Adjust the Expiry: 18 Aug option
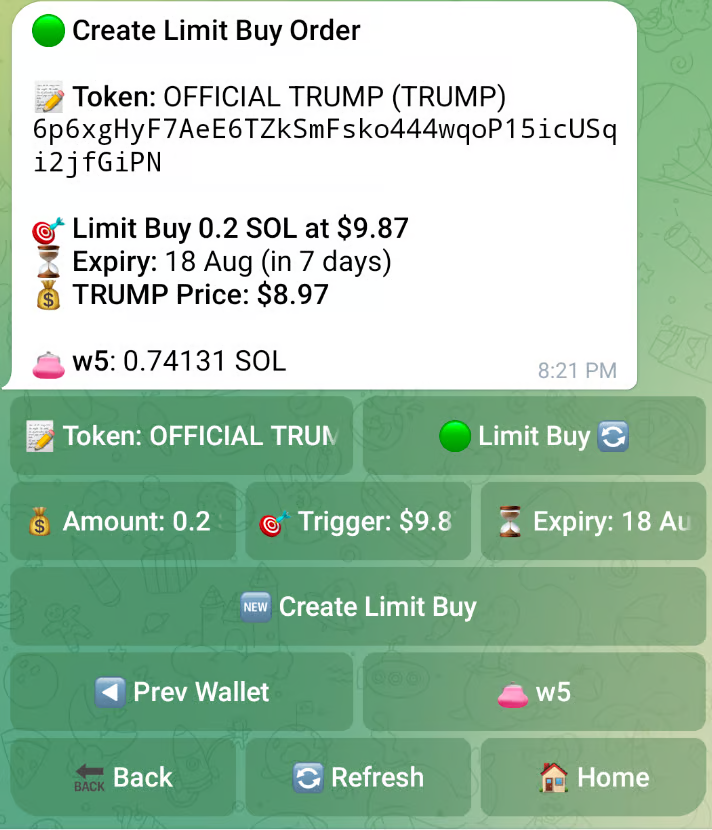 click(592, 521)
